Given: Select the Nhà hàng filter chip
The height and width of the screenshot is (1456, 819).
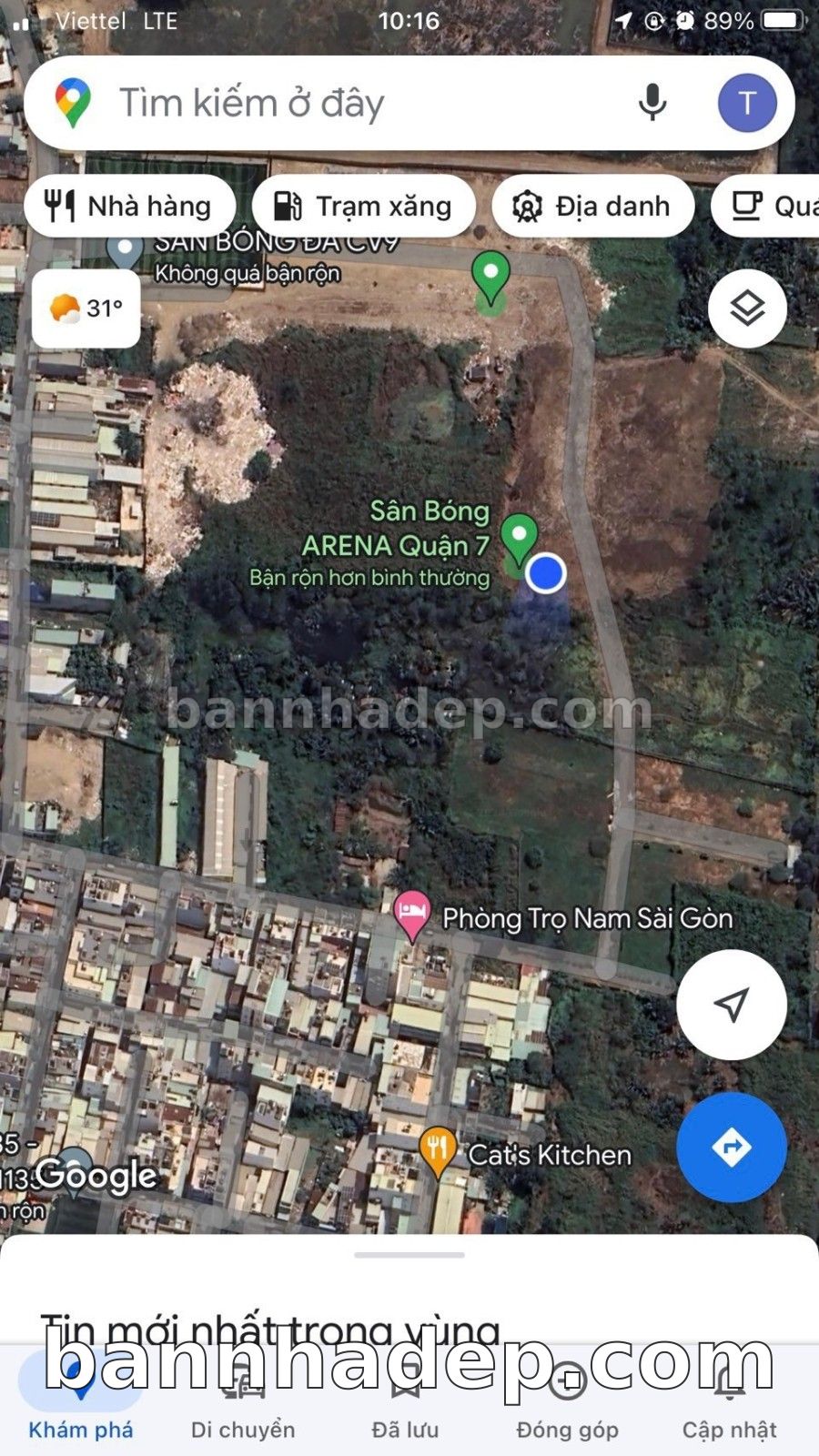Looking at the screenshot, I should 130,207.
